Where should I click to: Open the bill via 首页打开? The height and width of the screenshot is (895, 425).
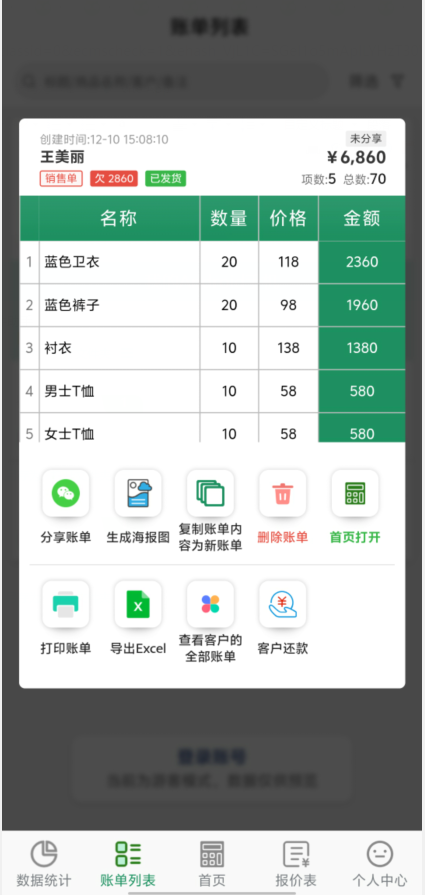355,507
